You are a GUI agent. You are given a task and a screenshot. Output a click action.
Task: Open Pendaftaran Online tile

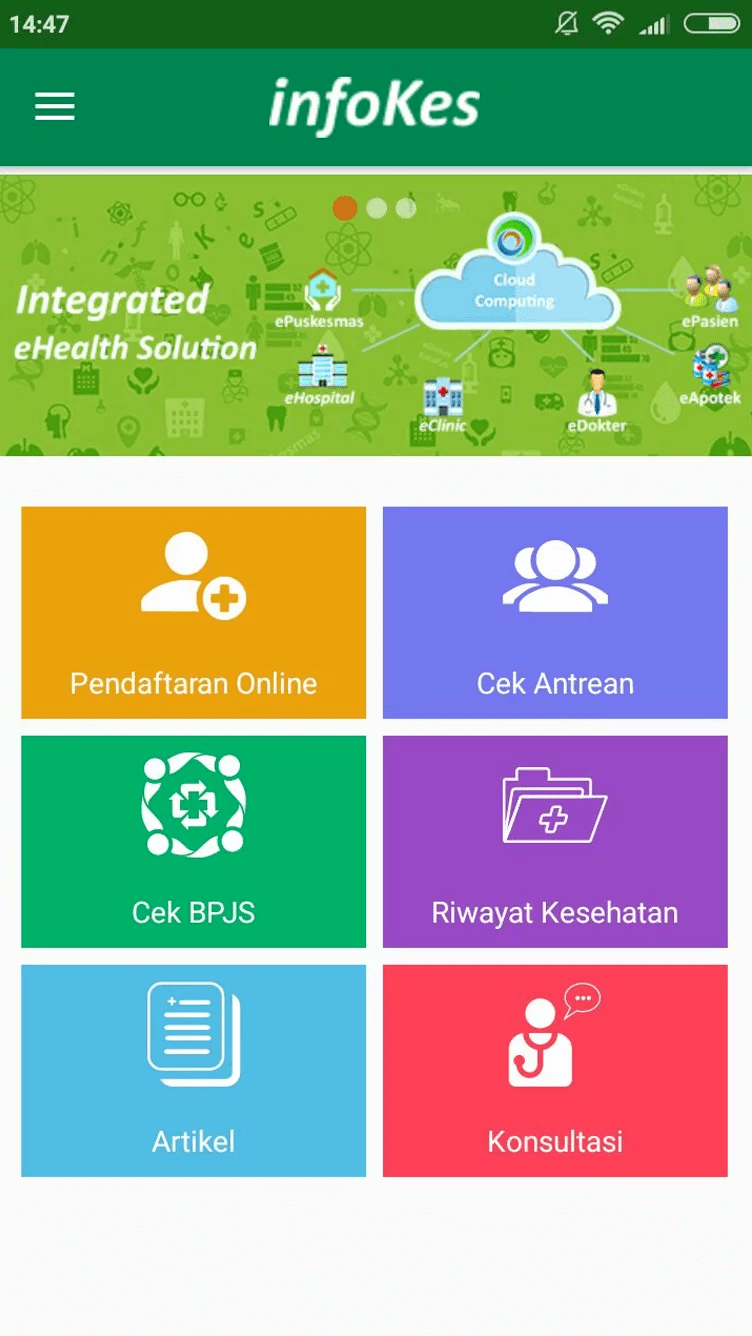pyautogui.click(x=193, y=612)
